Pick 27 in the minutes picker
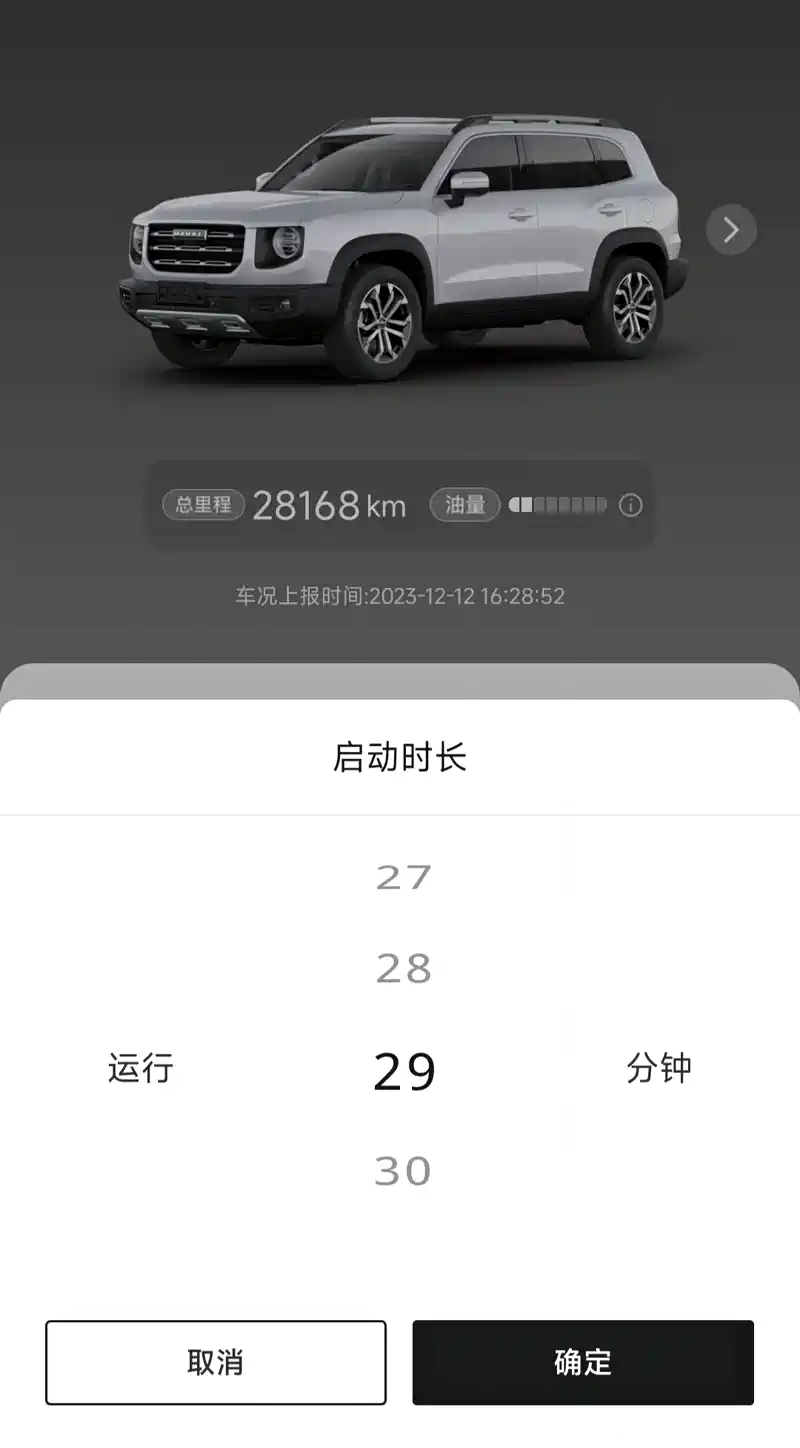 [404, 877]
